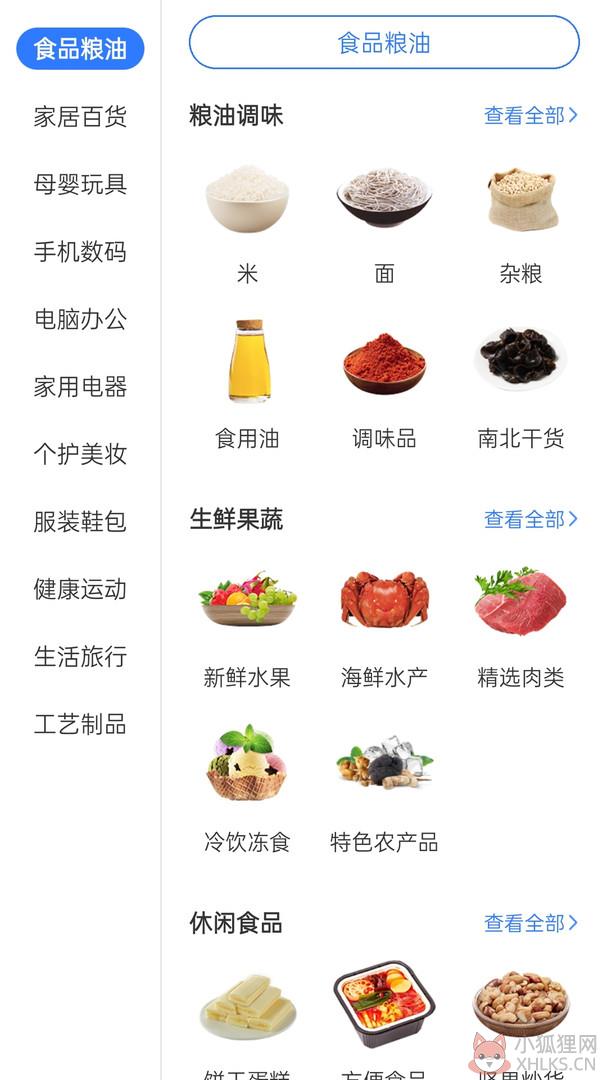Image resolution: width=607 pixels, height=1080 pixels.
Task: Open the 米 subcategory
Action: (247, 227)
